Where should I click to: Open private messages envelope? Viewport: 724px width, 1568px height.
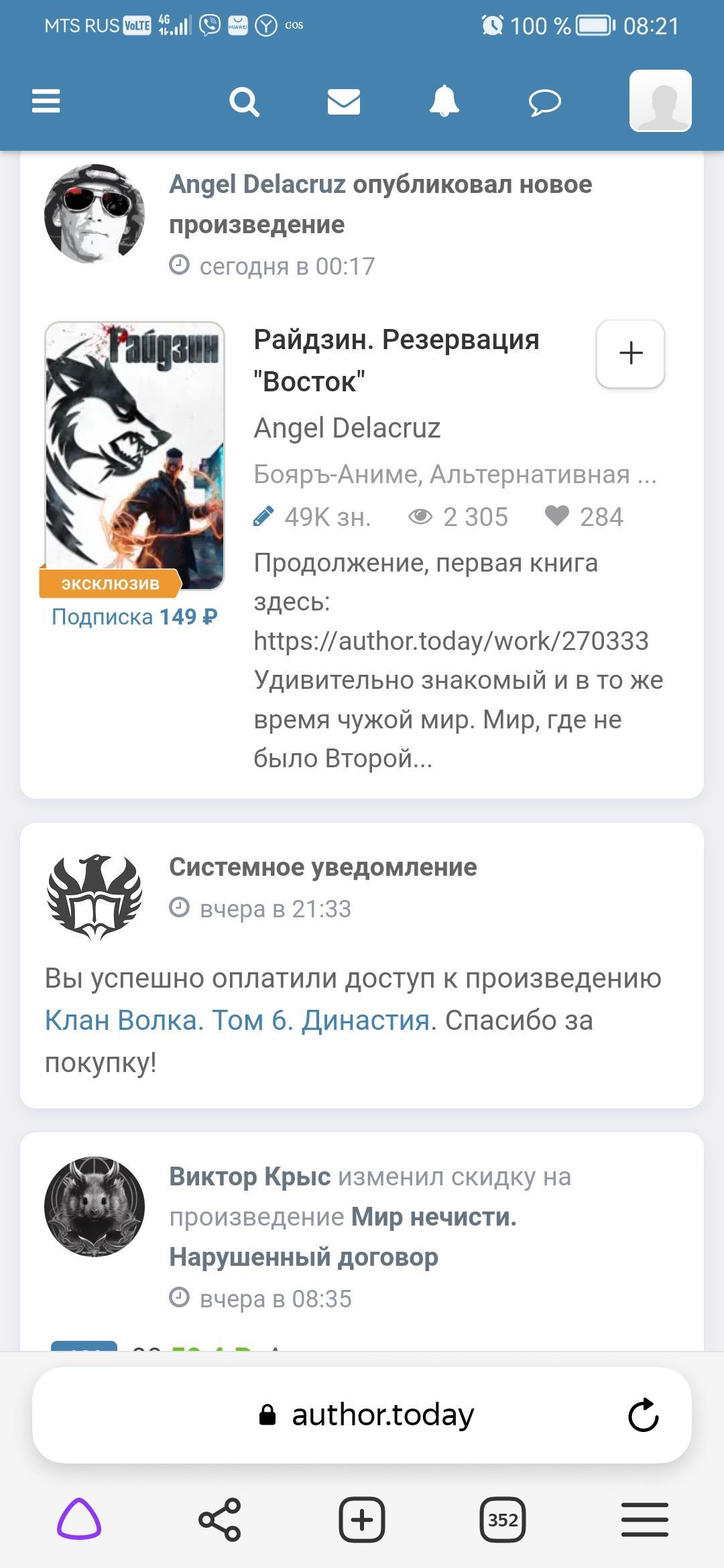pyautogui.click(x=344, y=102)
